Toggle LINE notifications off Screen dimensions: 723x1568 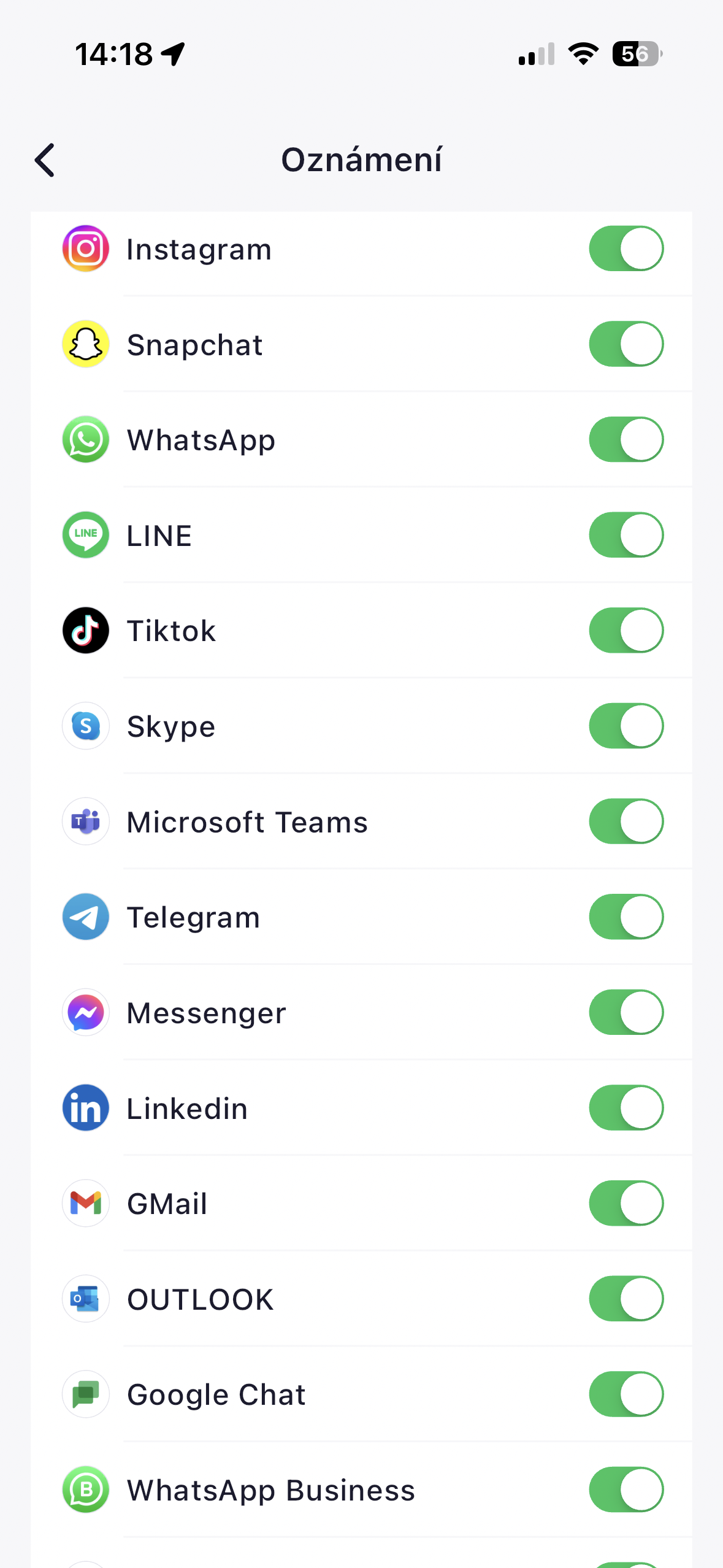(625, 535)
